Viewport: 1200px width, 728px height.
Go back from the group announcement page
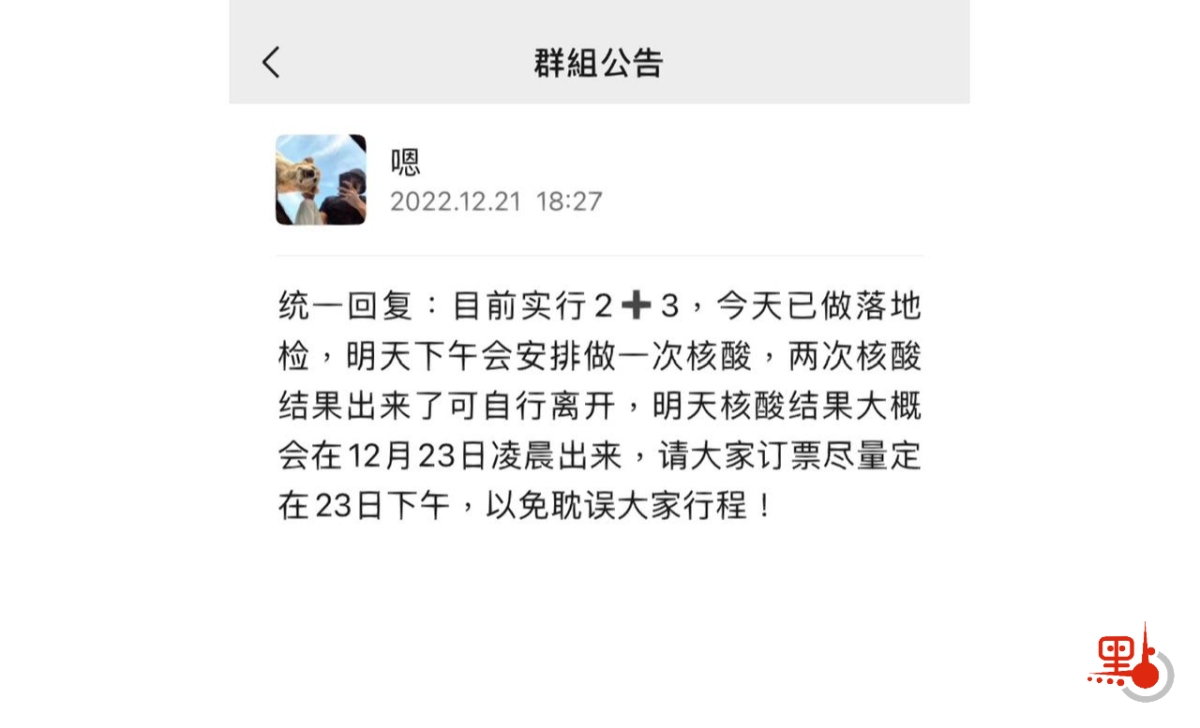pos(271,62)
